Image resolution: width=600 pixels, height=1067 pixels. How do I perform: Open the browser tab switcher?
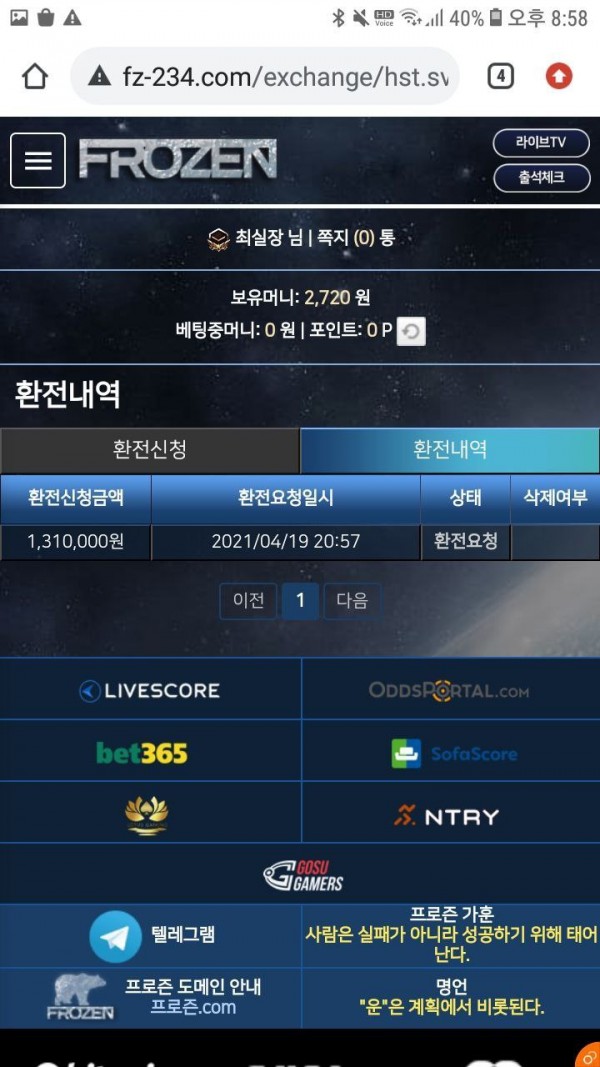(500, 76)
